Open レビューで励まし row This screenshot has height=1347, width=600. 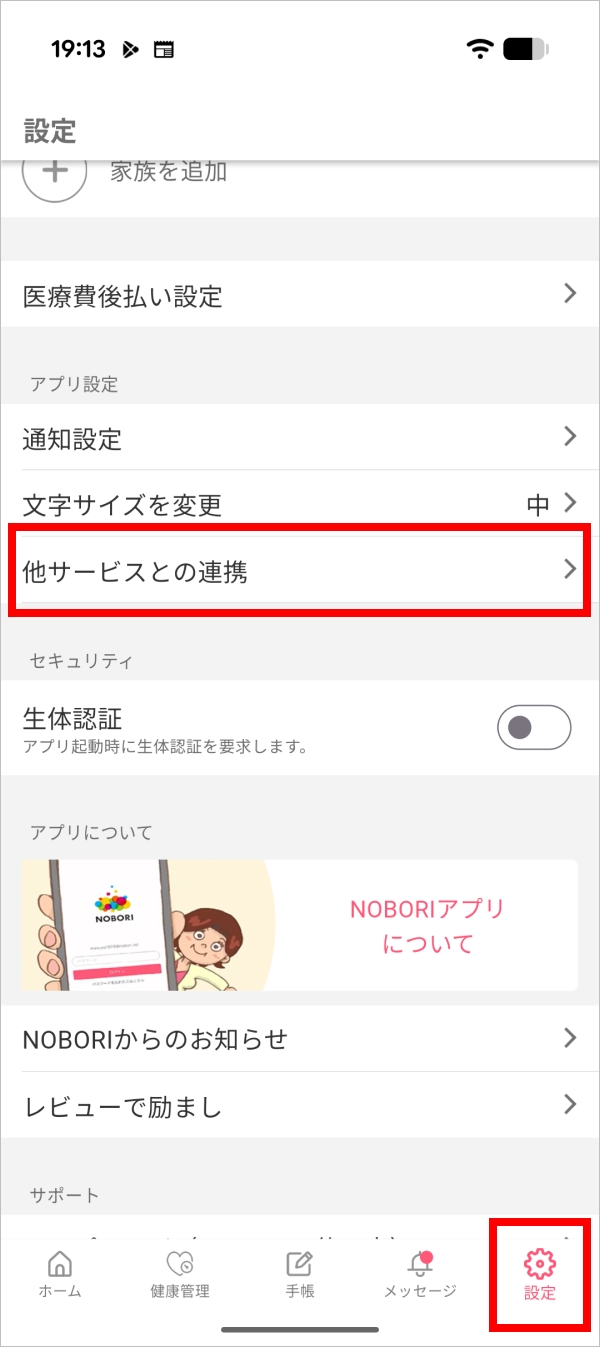300,1106
